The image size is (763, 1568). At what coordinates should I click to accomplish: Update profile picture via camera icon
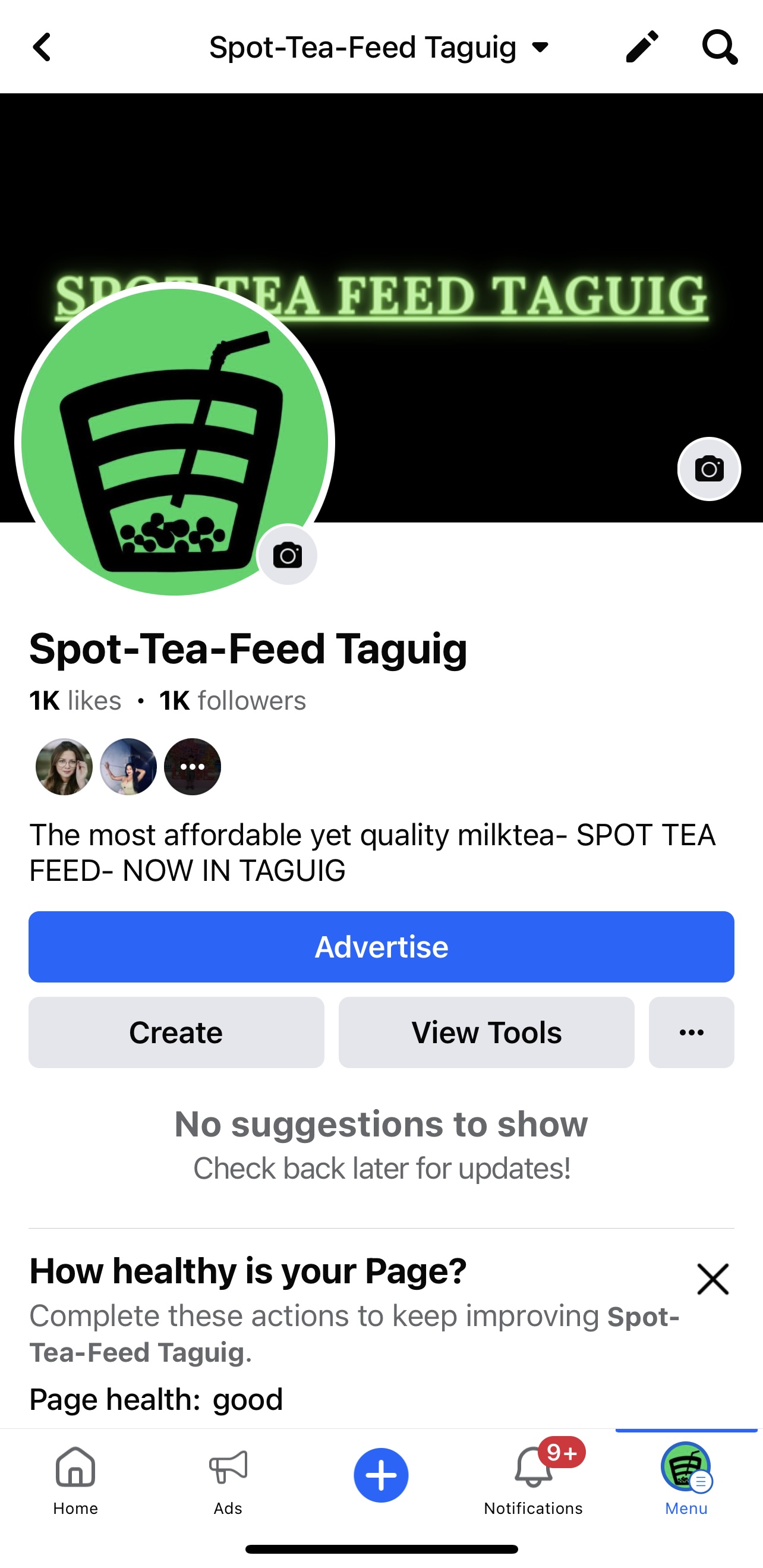tap(287, 555)
